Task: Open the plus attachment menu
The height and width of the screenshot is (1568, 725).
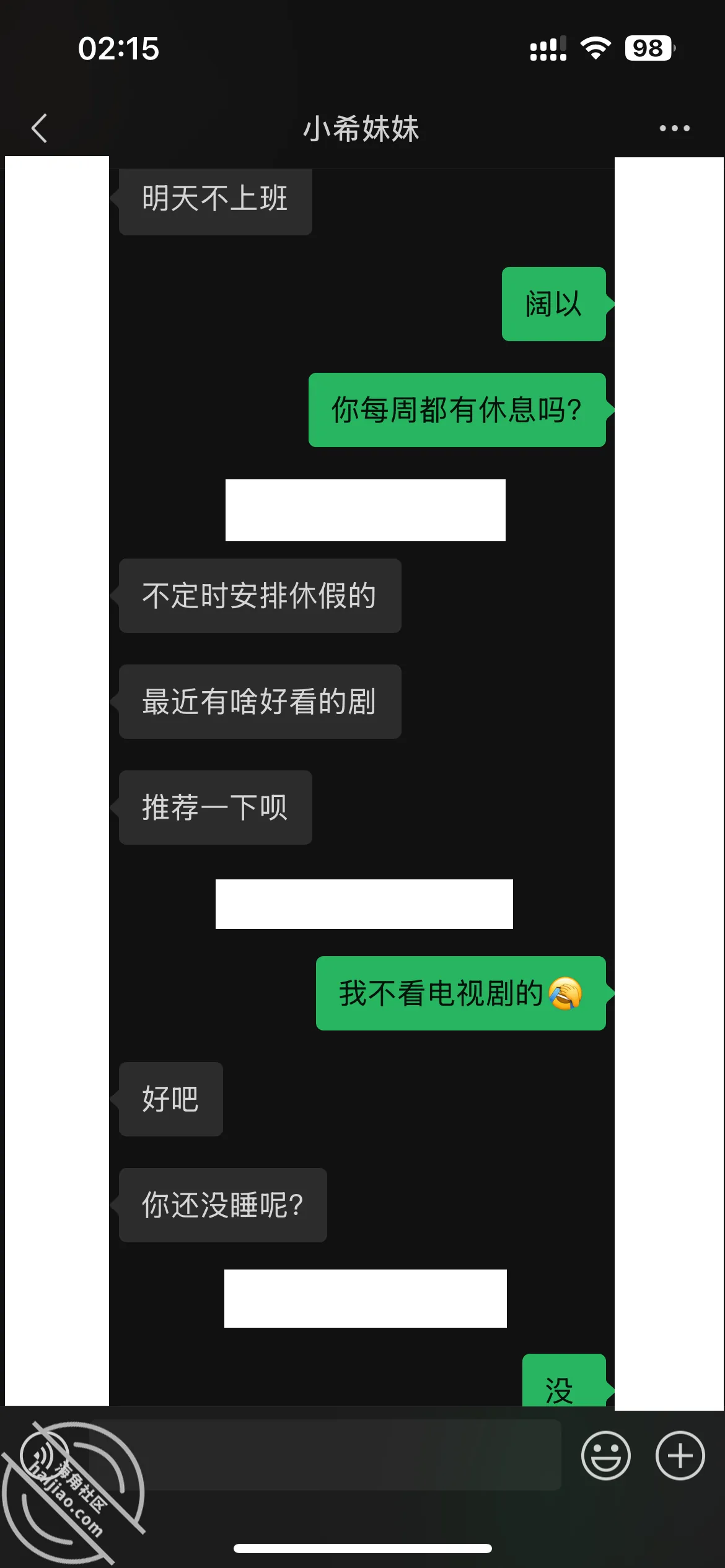Action: tap(680, 1455)
